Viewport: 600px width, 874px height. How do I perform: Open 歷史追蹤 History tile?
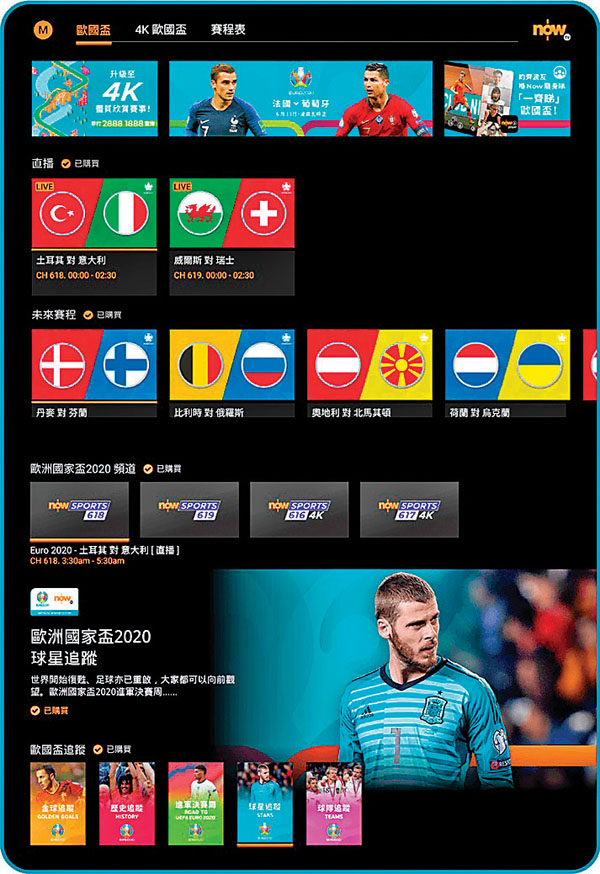coord(127,804)
